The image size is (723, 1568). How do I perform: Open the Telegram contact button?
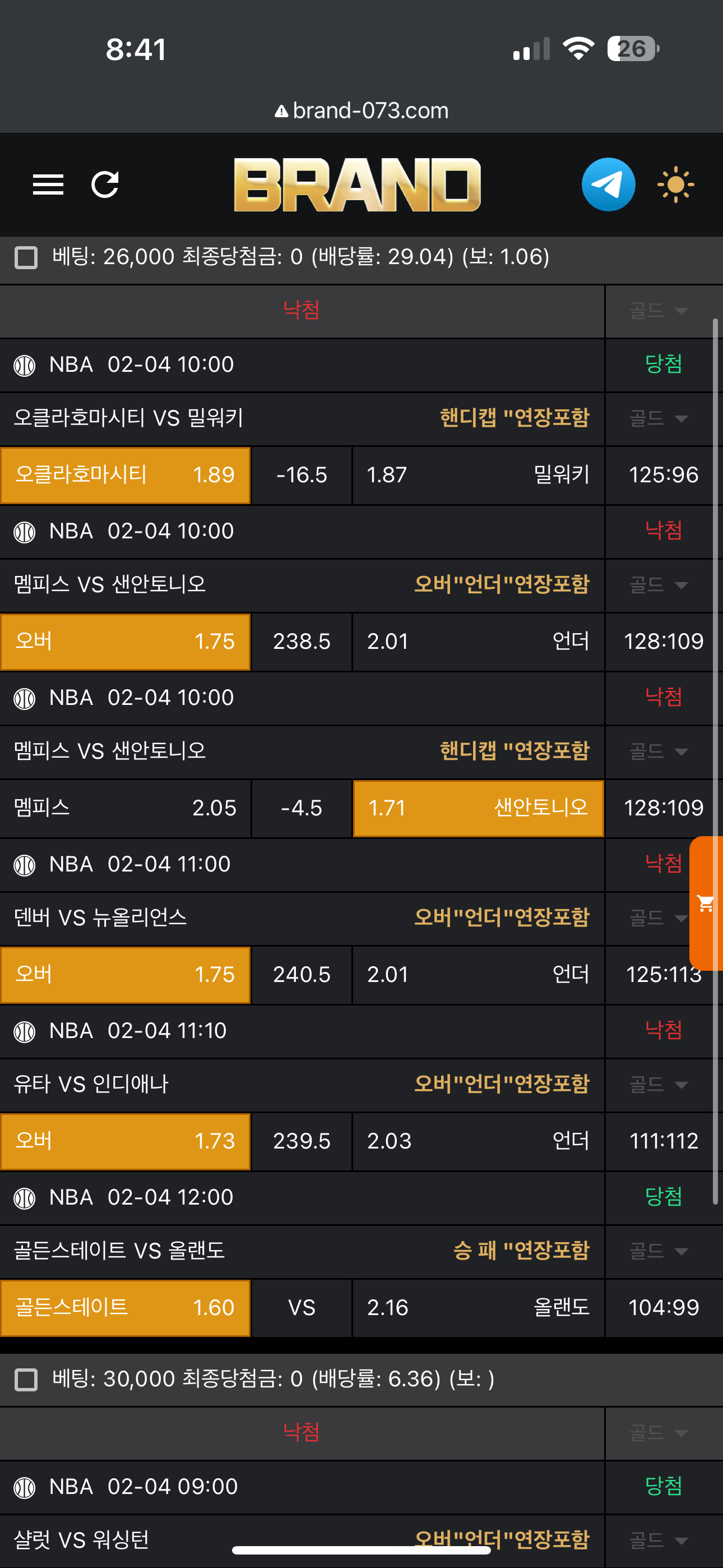click(x=608, y=185)
